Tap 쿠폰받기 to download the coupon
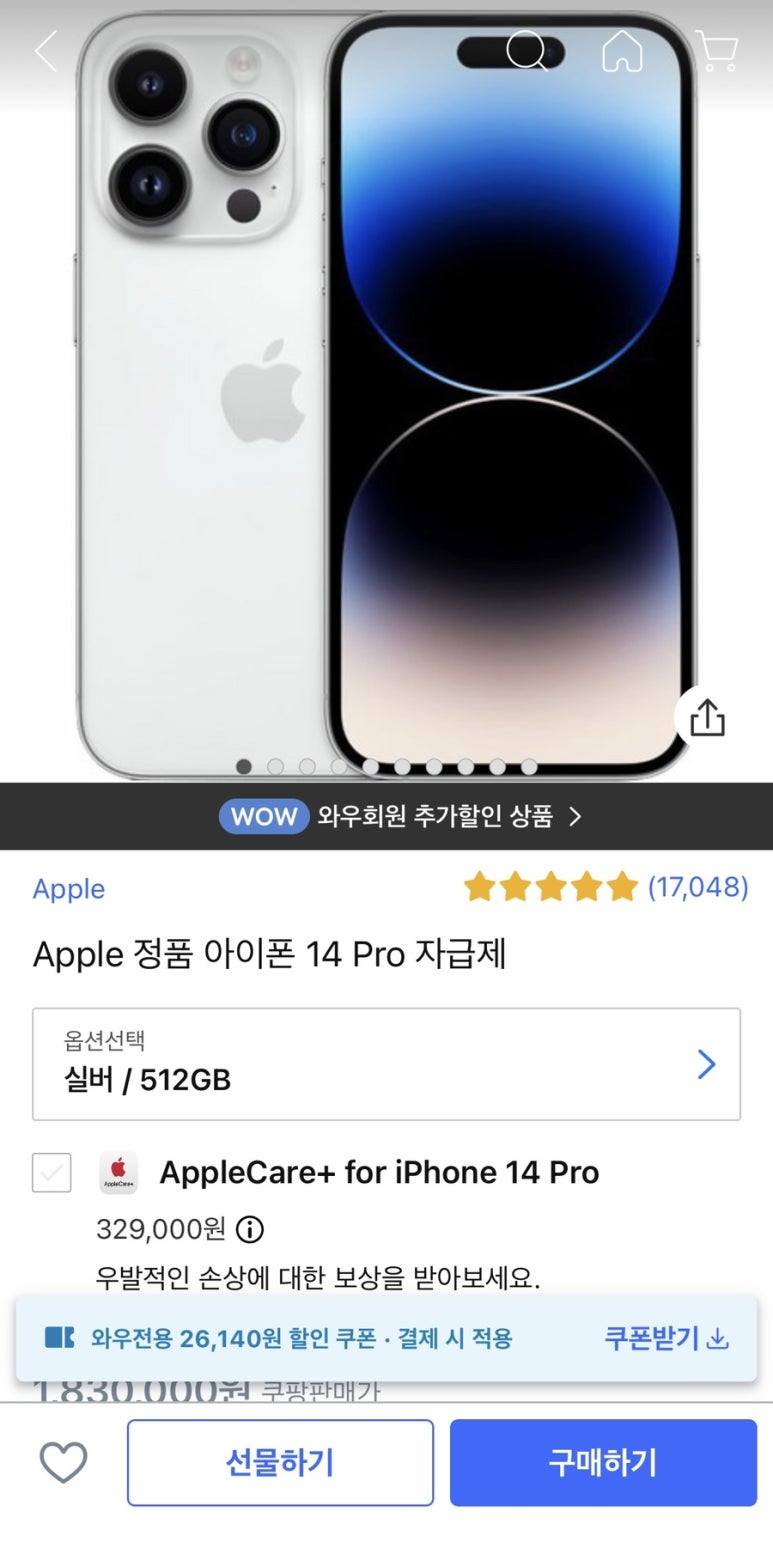Screen dimensions: 773x1548 666,1338
